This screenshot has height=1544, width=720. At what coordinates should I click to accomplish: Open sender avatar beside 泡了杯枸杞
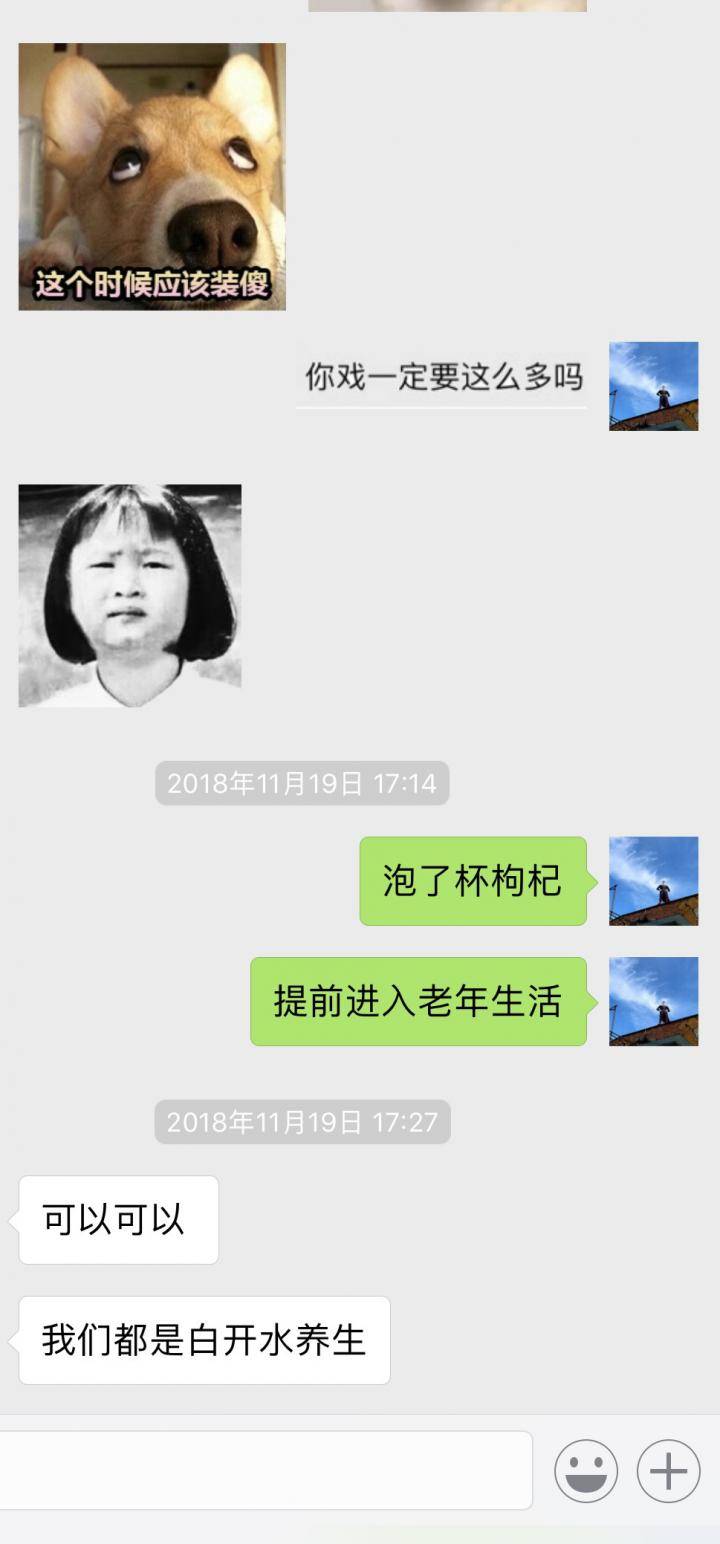point(653,881)
